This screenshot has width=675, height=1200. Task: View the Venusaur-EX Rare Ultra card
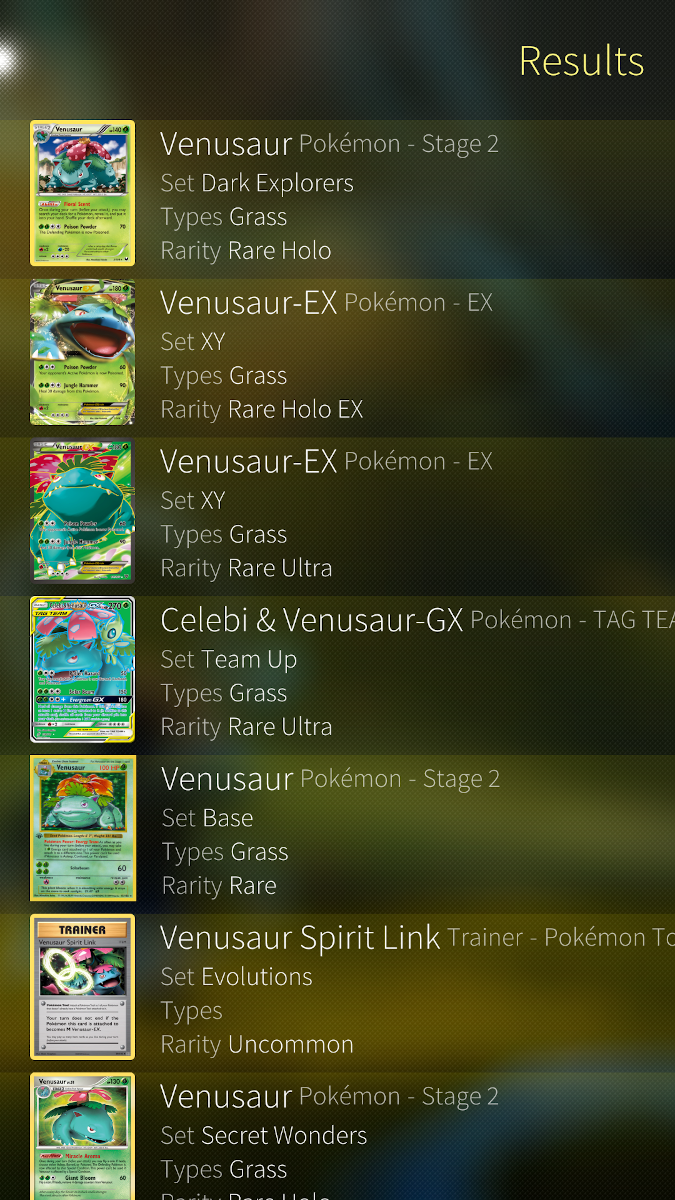(x=337, y=515)
